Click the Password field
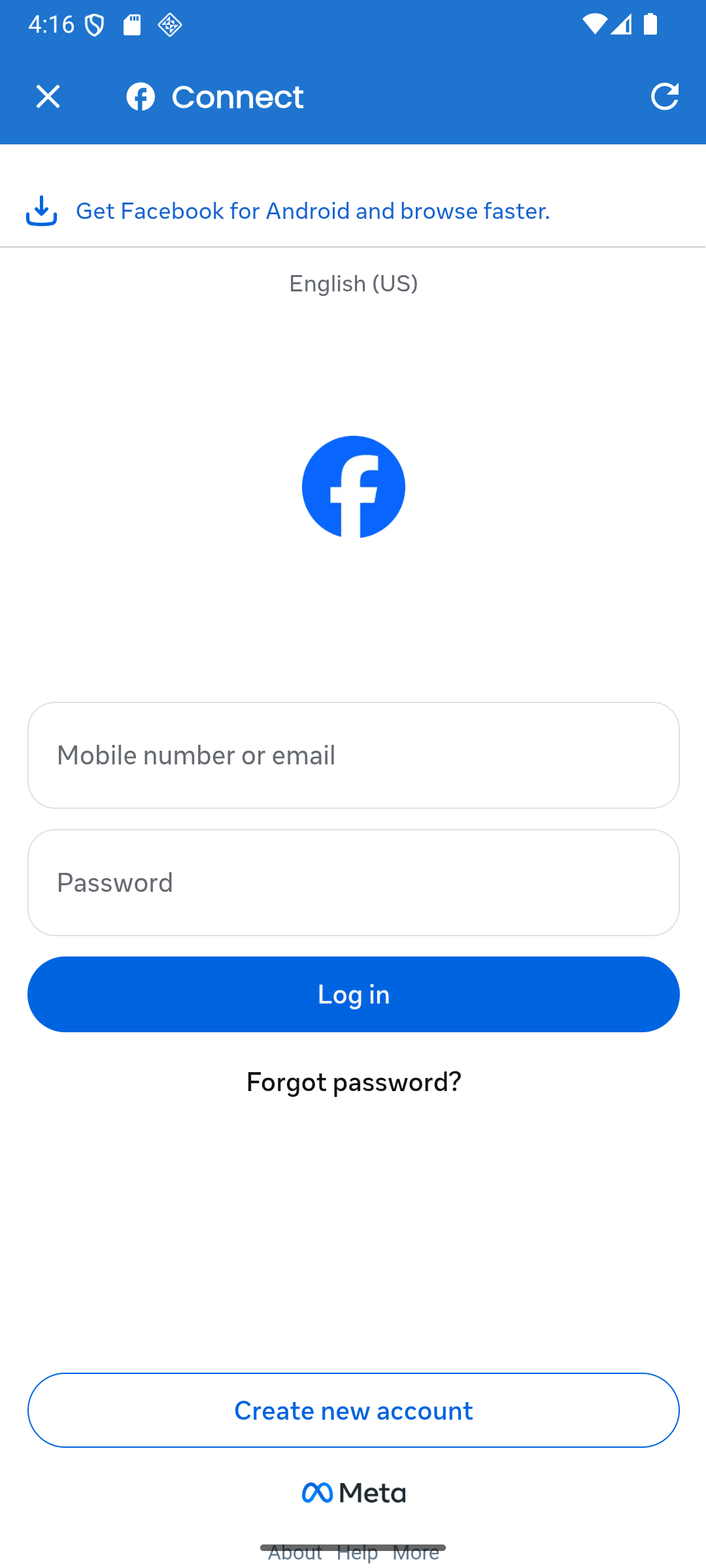 pos(353,882)
